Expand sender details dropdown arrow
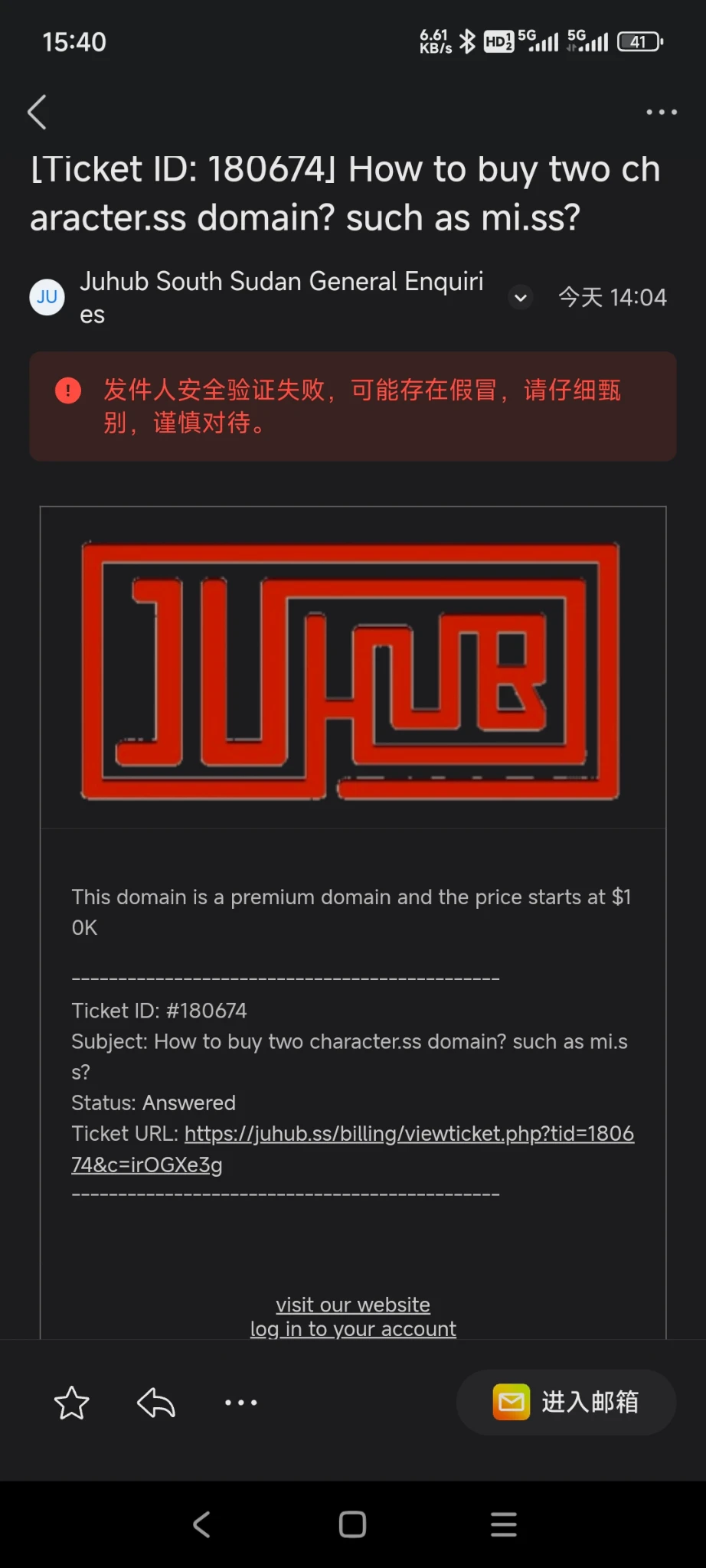 point(521,298)
